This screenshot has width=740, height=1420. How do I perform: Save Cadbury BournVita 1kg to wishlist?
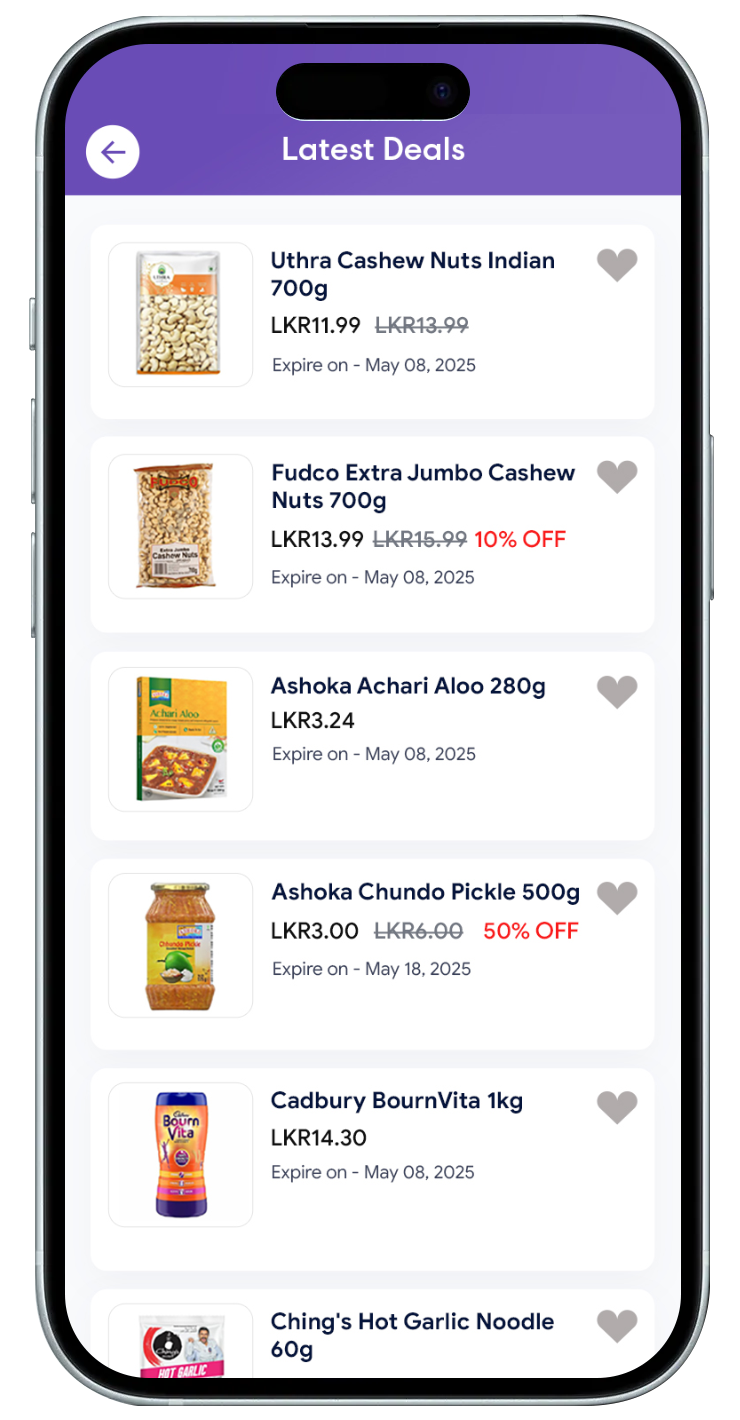617,1107
